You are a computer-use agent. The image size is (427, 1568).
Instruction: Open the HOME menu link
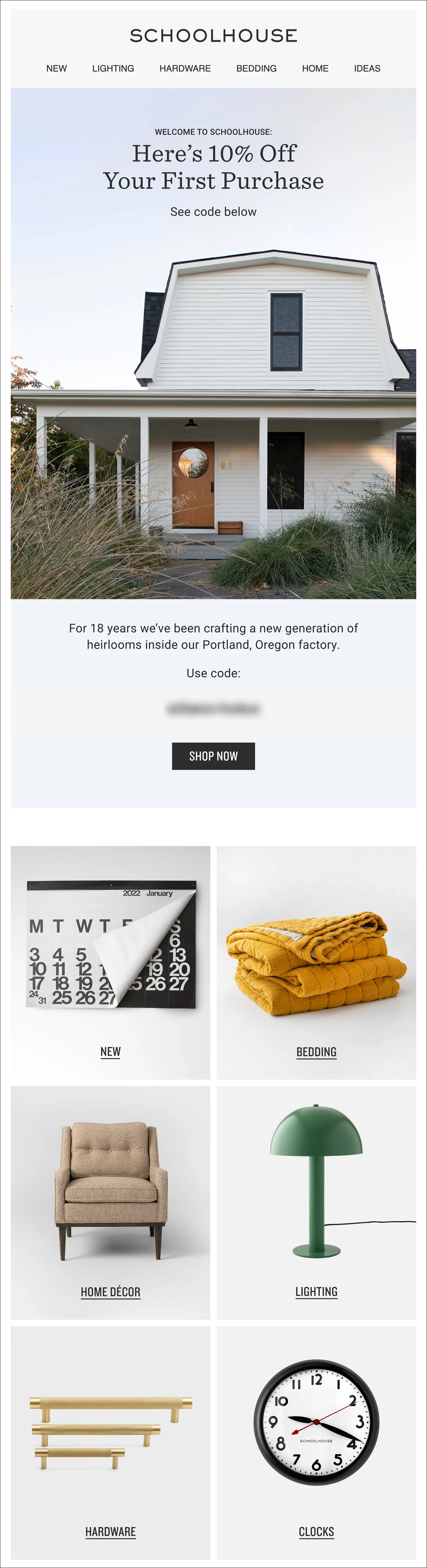tap(315, 68)
